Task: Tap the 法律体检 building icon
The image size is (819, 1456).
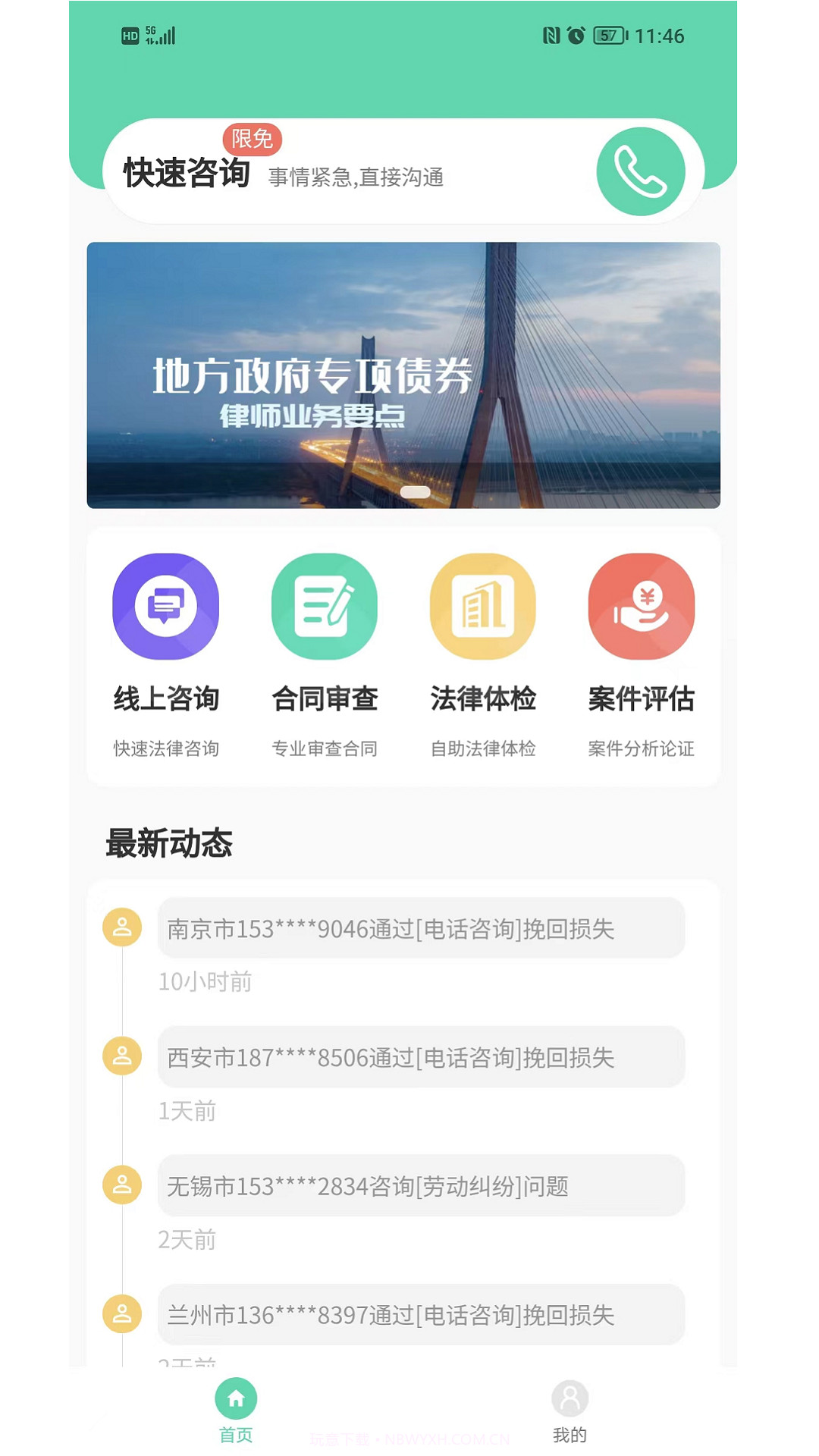Action: 483,607
